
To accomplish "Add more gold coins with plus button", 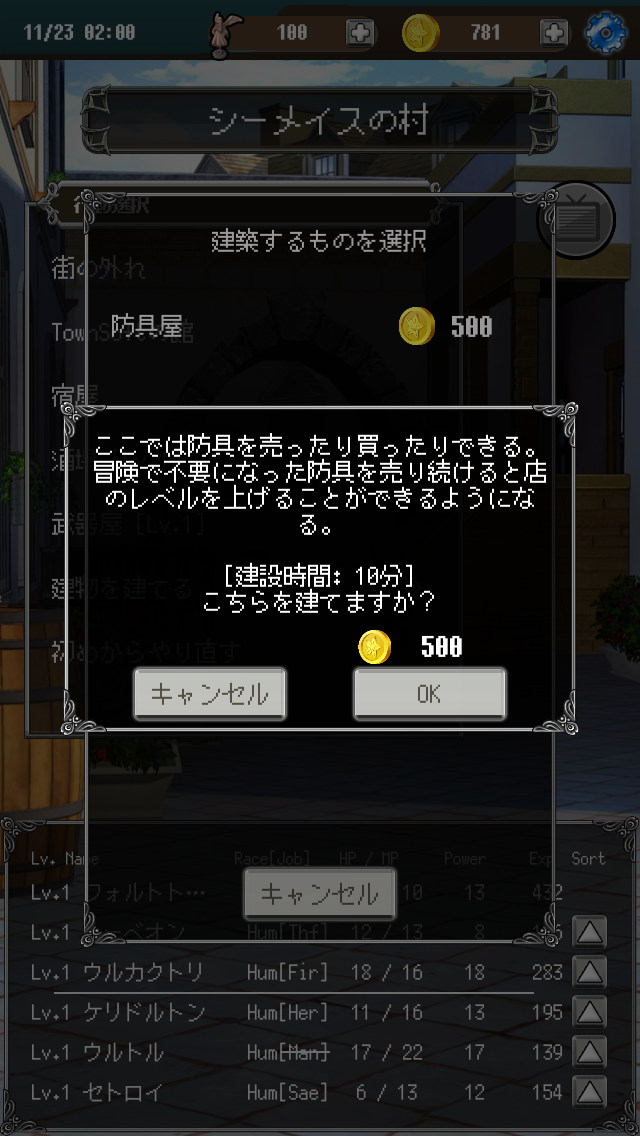I will pos(553,32).
